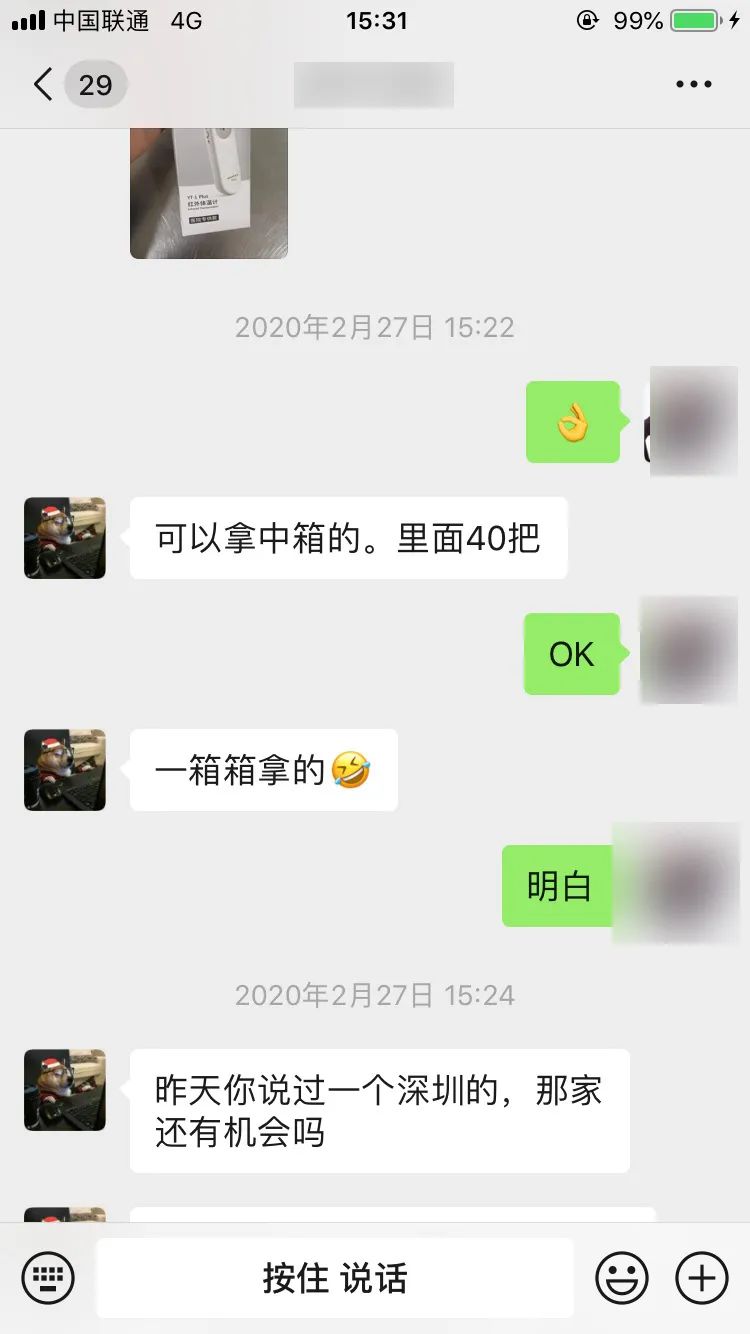Open the emoji picker icon
This screenshot has width=750, height=1334.
(x=622, y=1277)
